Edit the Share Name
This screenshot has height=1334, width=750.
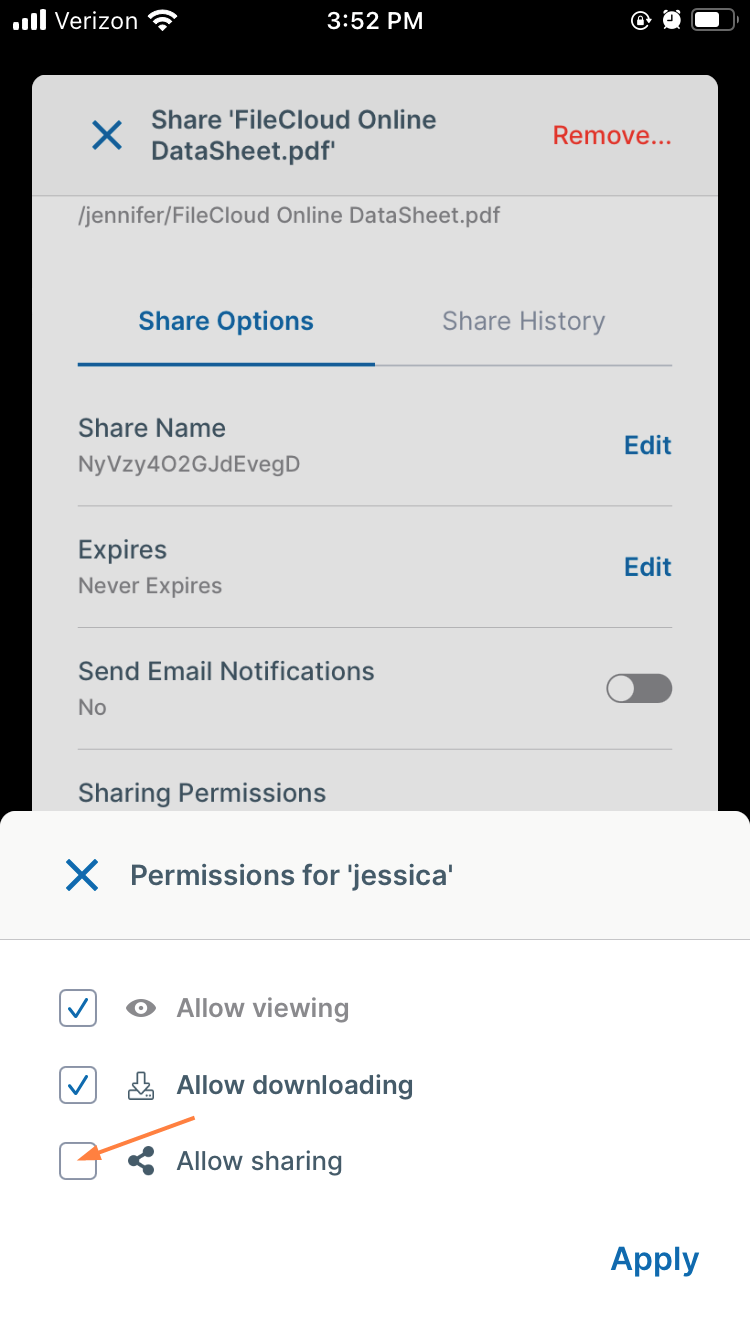point(648,445)
